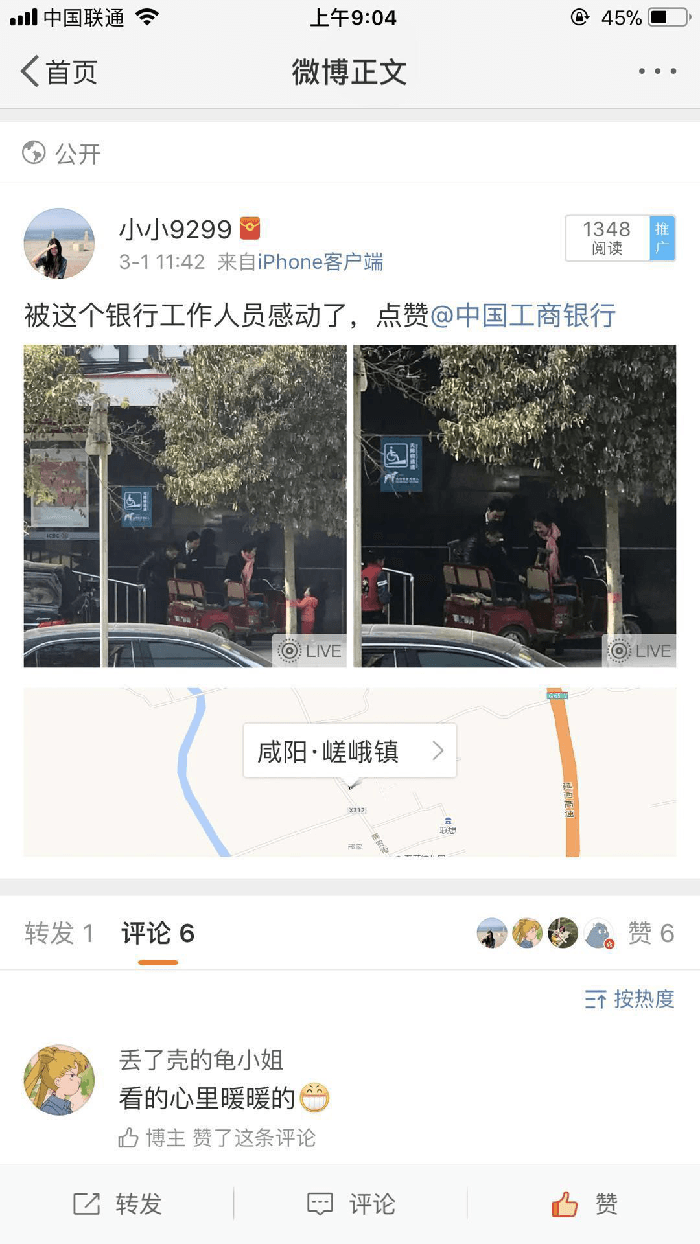This screenshot has width=700, height=1244.
Task: Repost with the bottom 转发 button
Action: (117, 1204)
